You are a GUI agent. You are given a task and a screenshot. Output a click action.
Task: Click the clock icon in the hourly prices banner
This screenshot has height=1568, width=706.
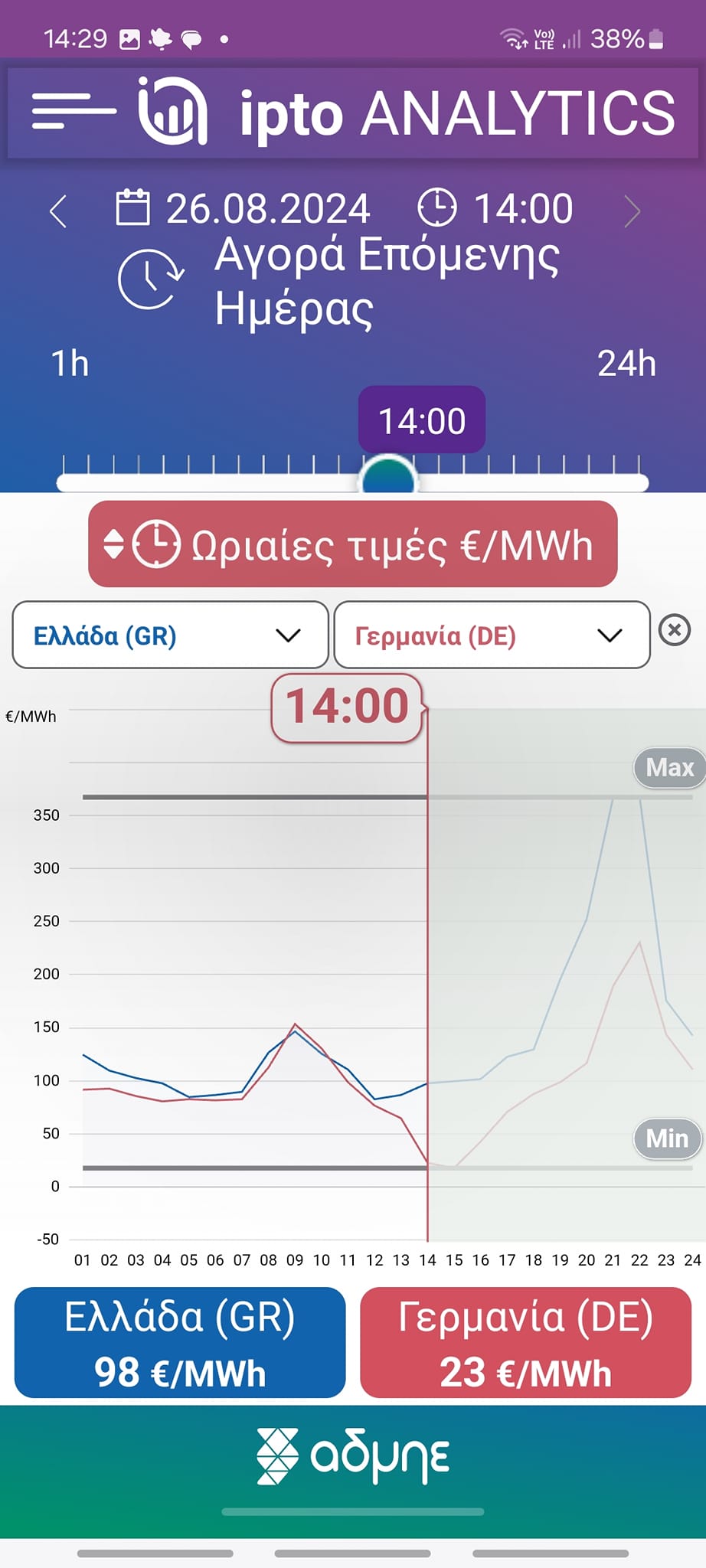[x=156, y=545]
